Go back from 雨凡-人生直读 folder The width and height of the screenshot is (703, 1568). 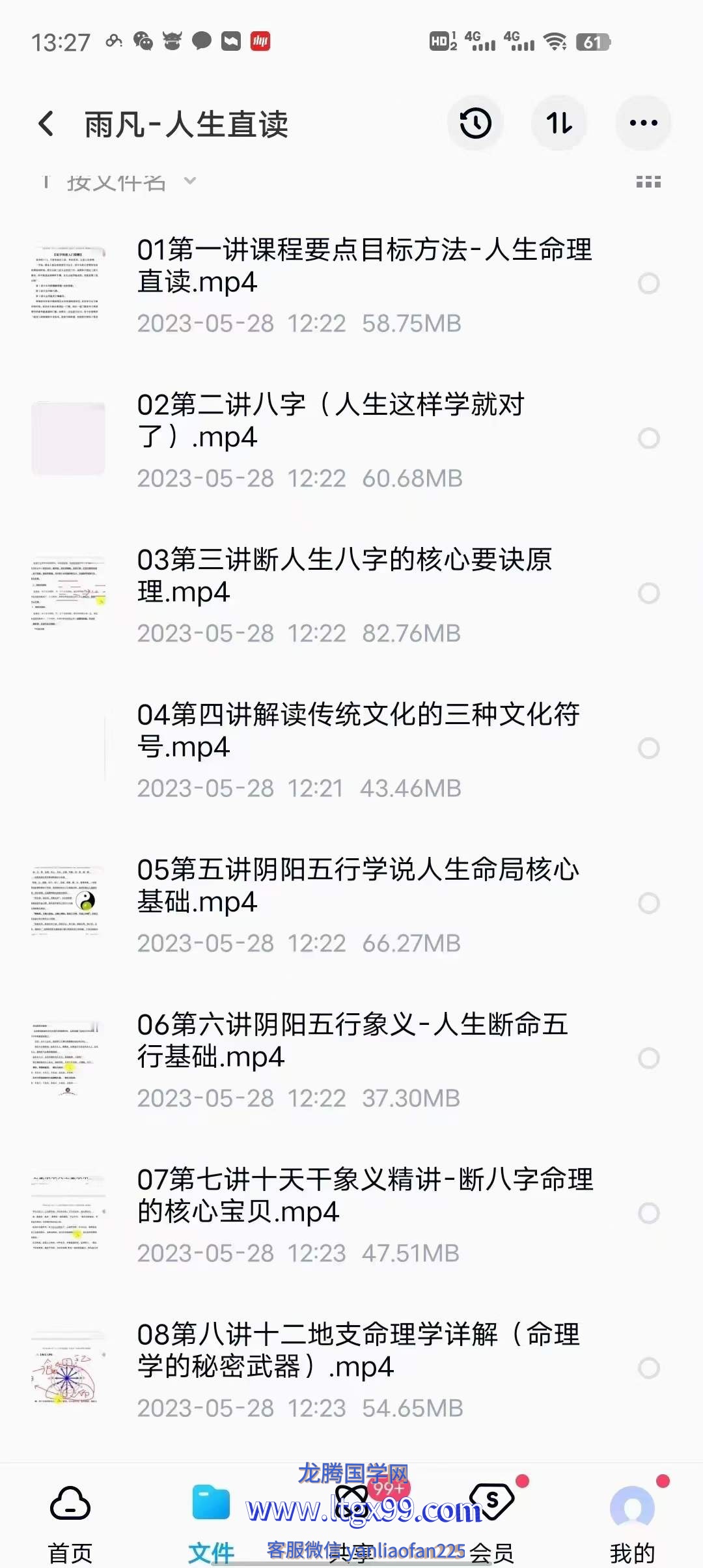(x=46, y=124)
